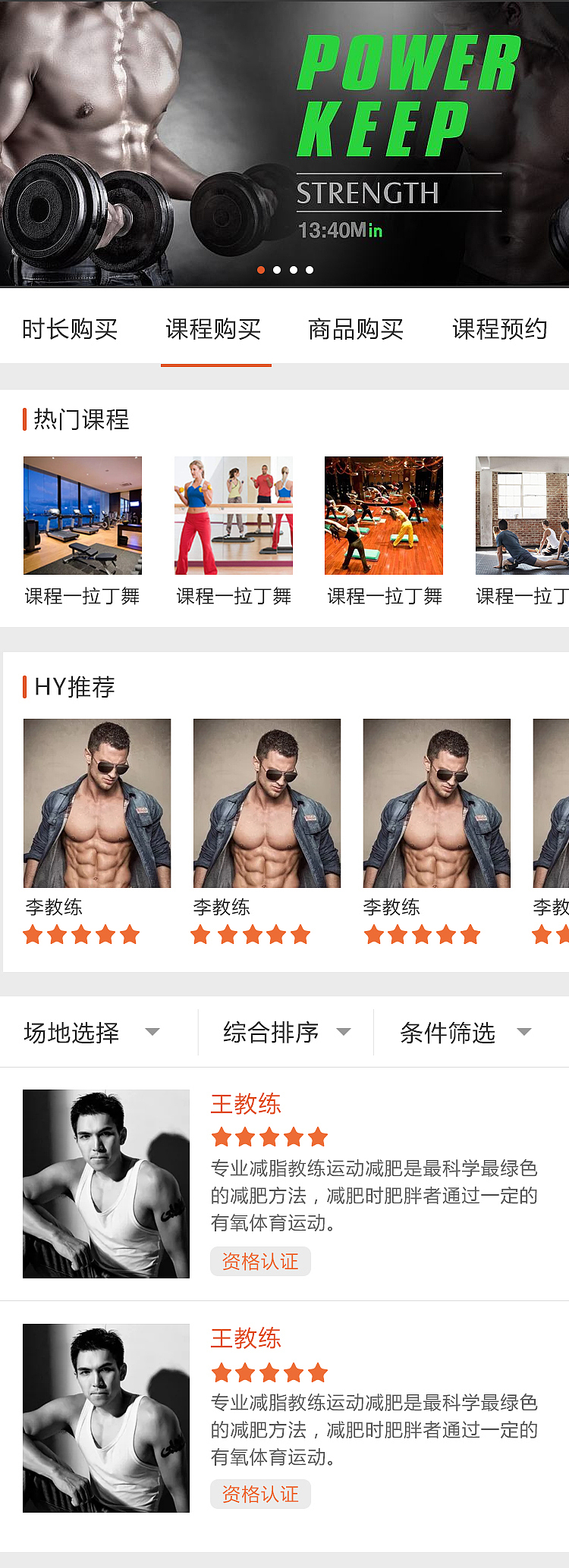Open the 课程预约 section
Viewport: 569px width, 1568px height.
point(498,329)
